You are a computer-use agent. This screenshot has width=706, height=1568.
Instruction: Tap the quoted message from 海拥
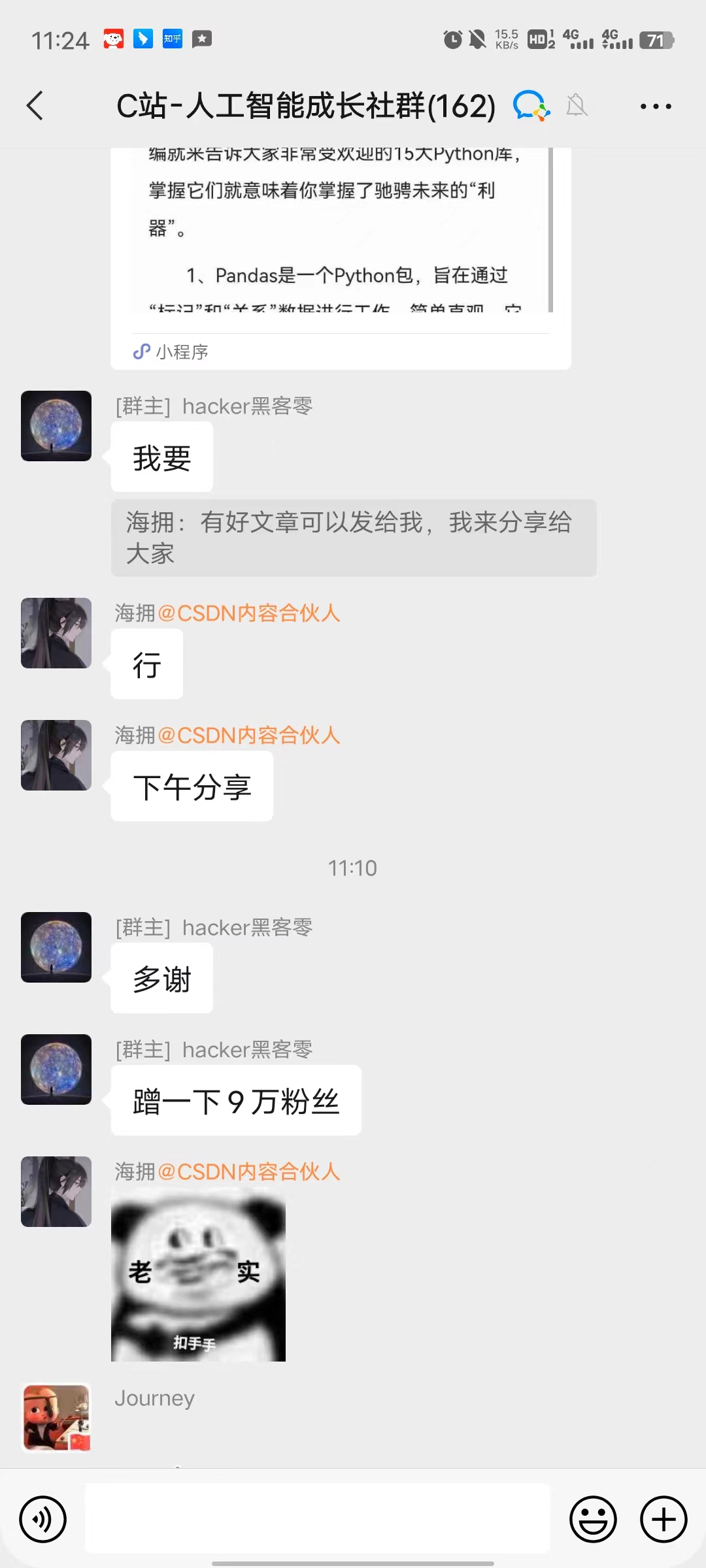pyautogui.click(x=353, y=538)
